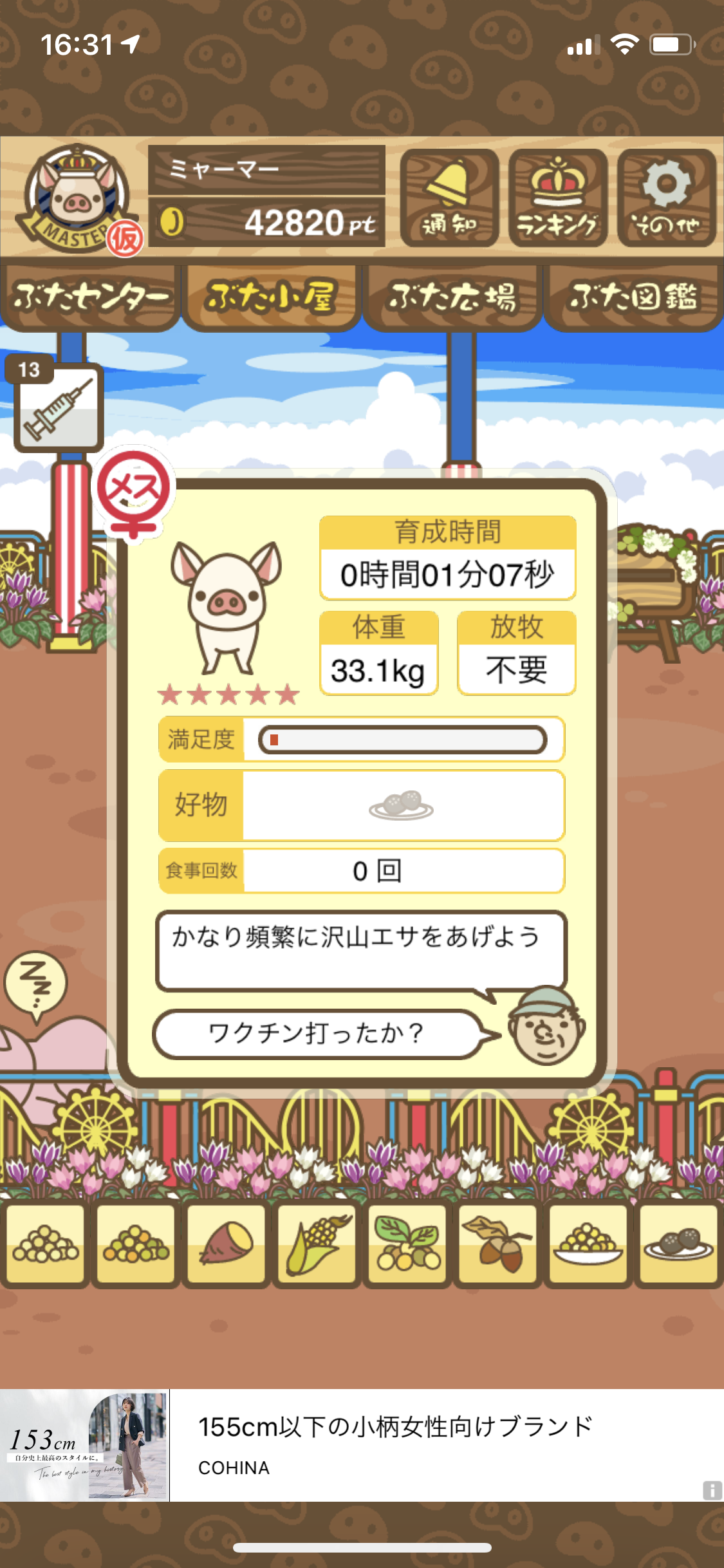Image resolution: width=724 pixels, height=1568 pixels.
Task: Switch to the ぶたセンター tab
Action: 90,297
